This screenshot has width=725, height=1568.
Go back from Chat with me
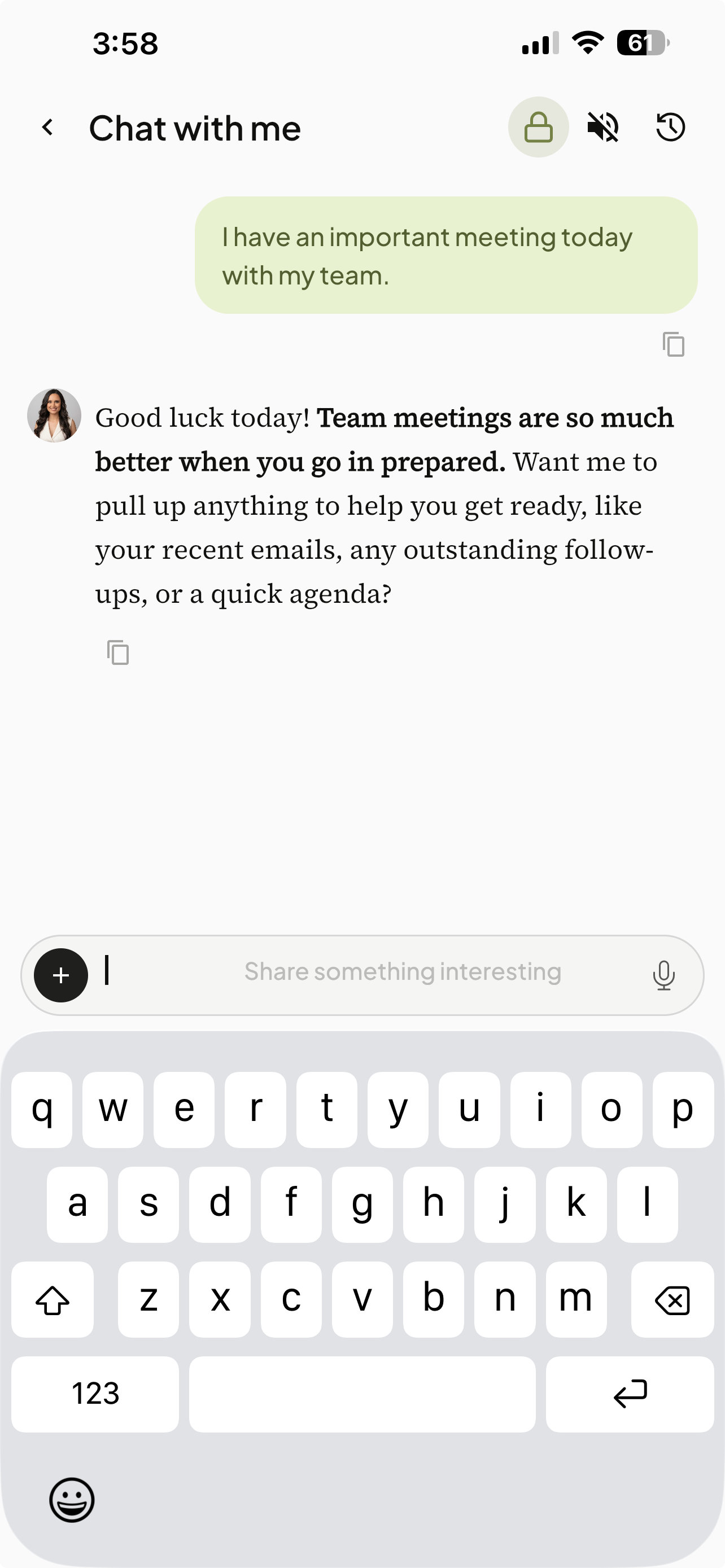point(47,127)
